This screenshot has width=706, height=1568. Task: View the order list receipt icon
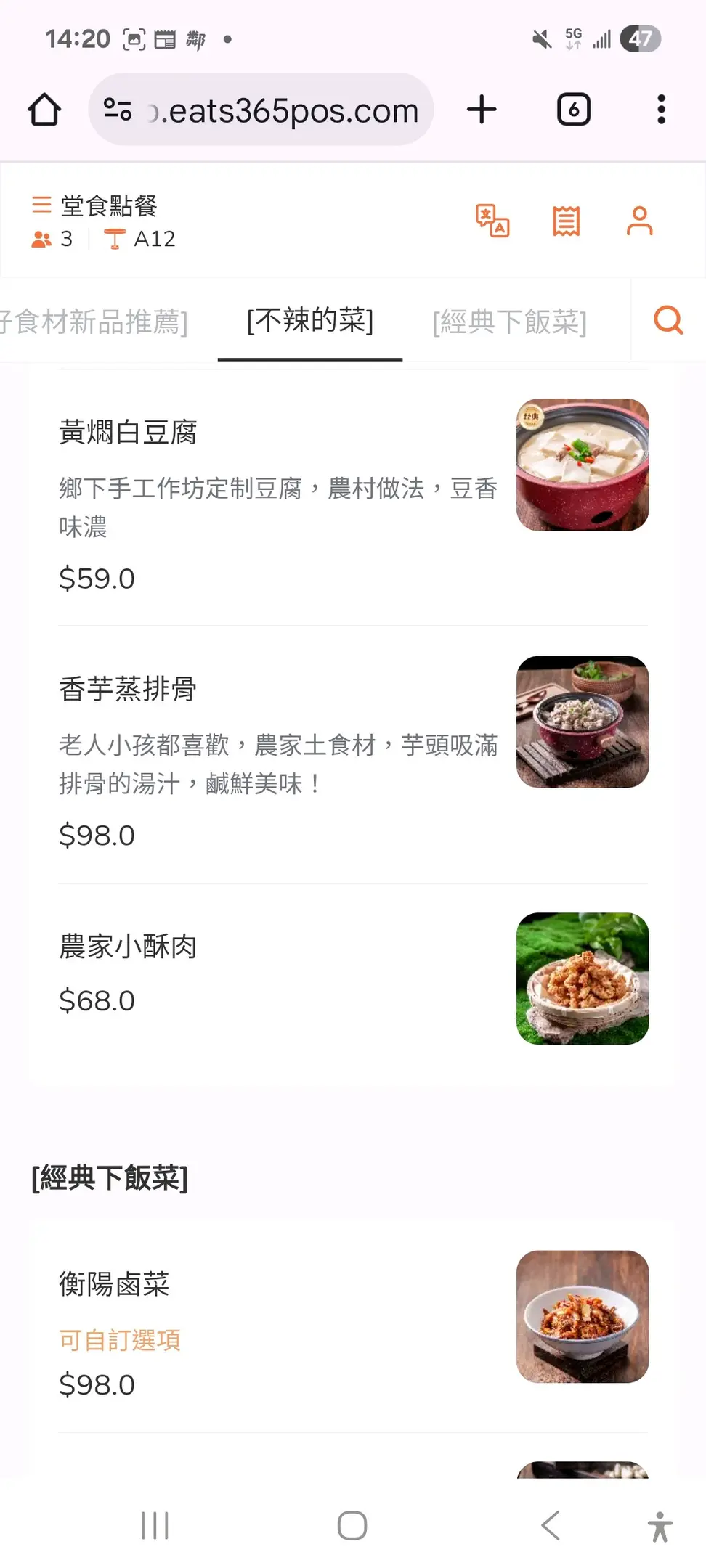coord(566,221)
